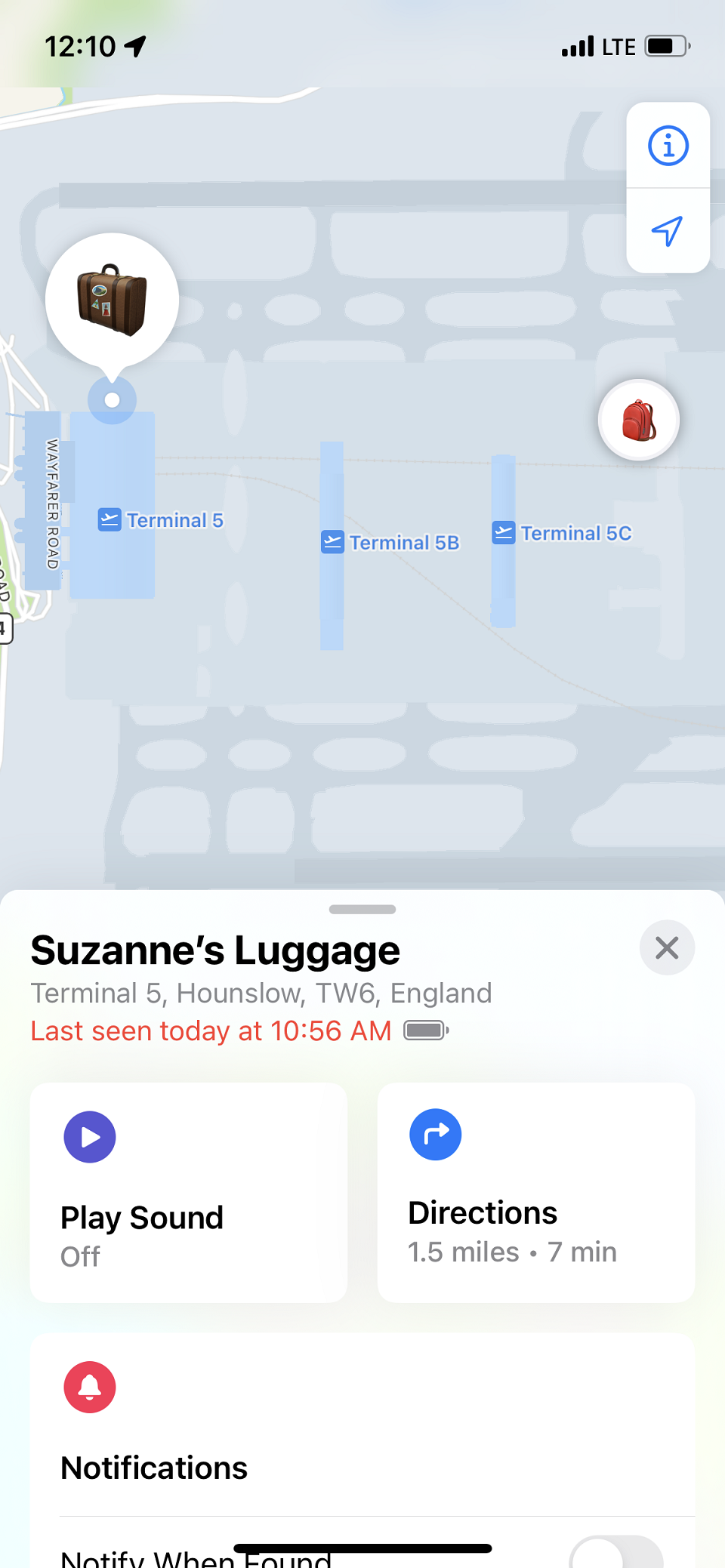Image resolution: width=725 pixels, height=1568 pixels.
Task: Open the map info button
Action: point(668,146)
